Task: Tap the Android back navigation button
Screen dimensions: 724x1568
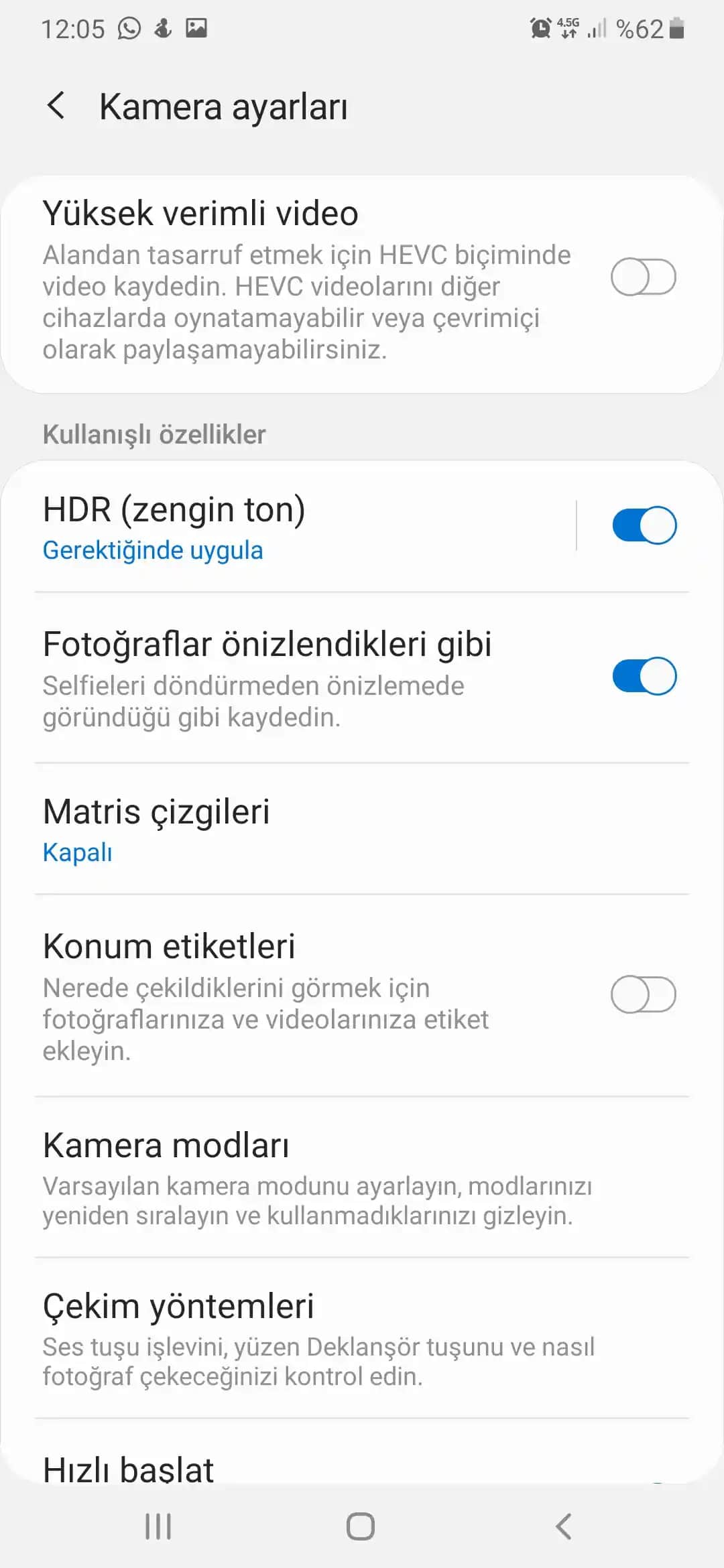Action: point(563,1528)
